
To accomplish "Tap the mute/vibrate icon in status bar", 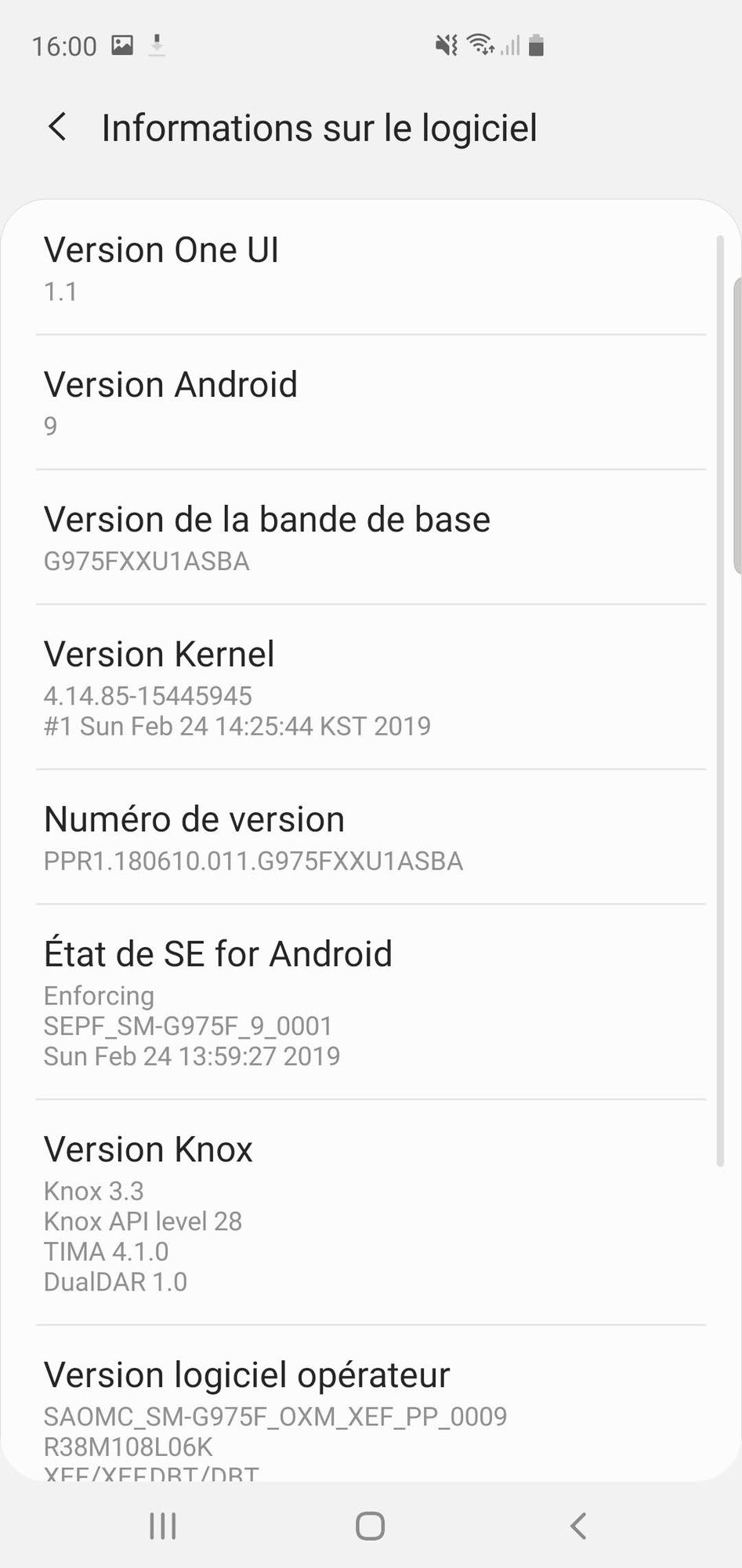I will pyautogui.click(x=444, y=45).
